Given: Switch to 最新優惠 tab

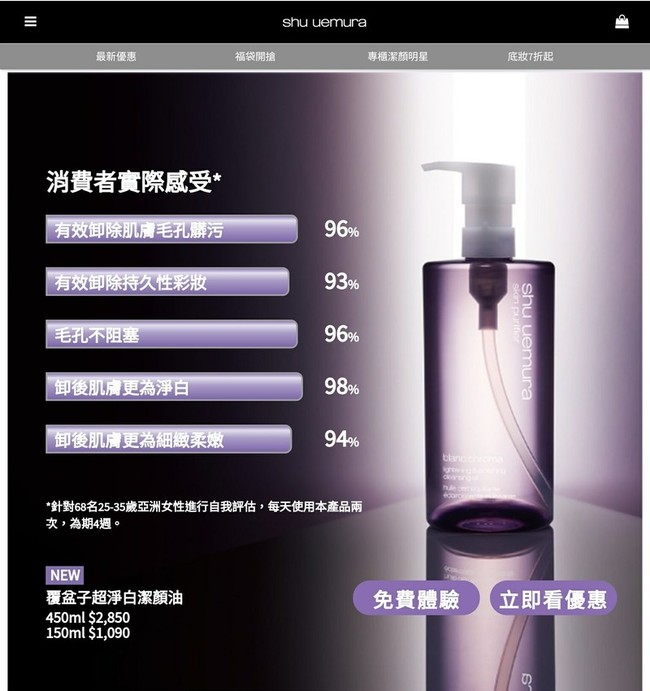Looking at the screenshot, I should pos(116,57).
